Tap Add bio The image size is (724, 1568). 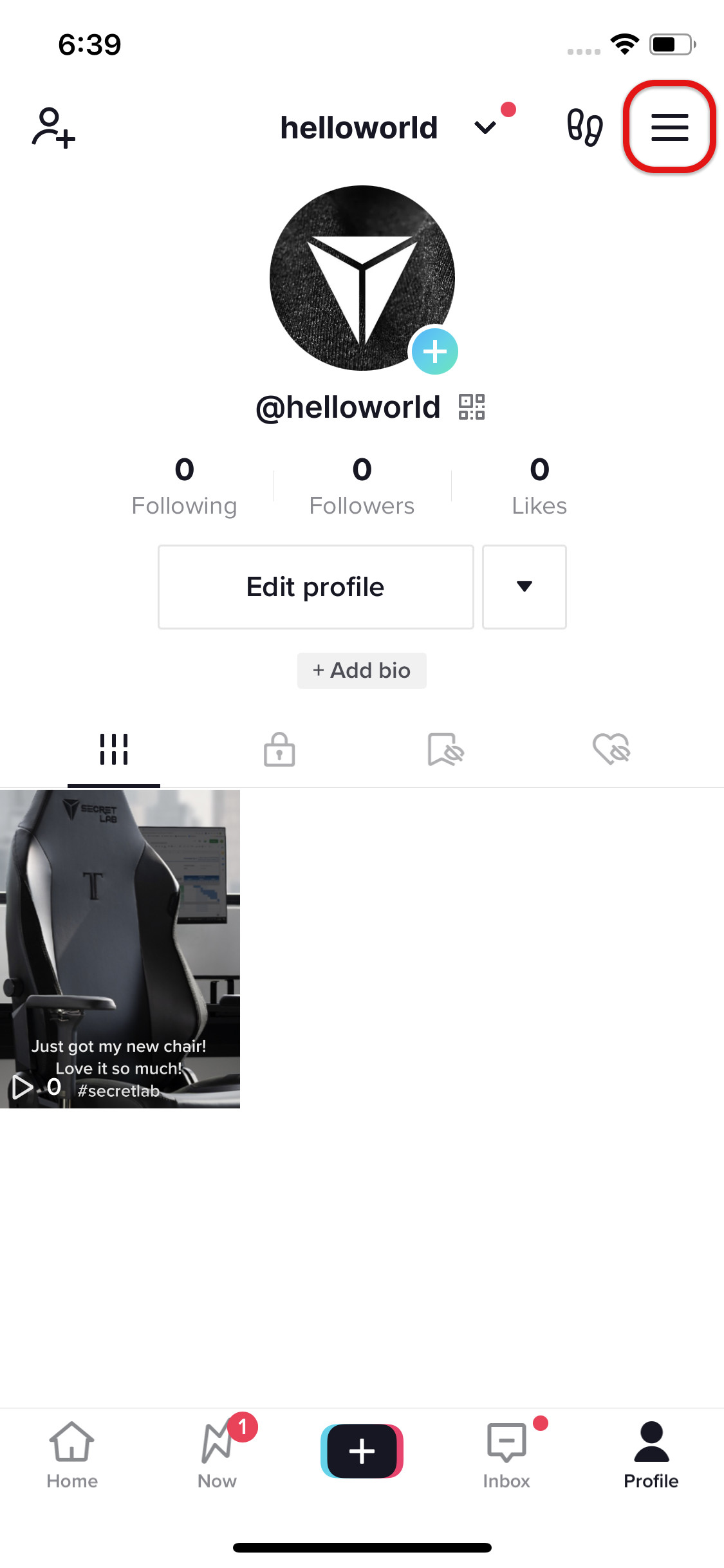362,671
